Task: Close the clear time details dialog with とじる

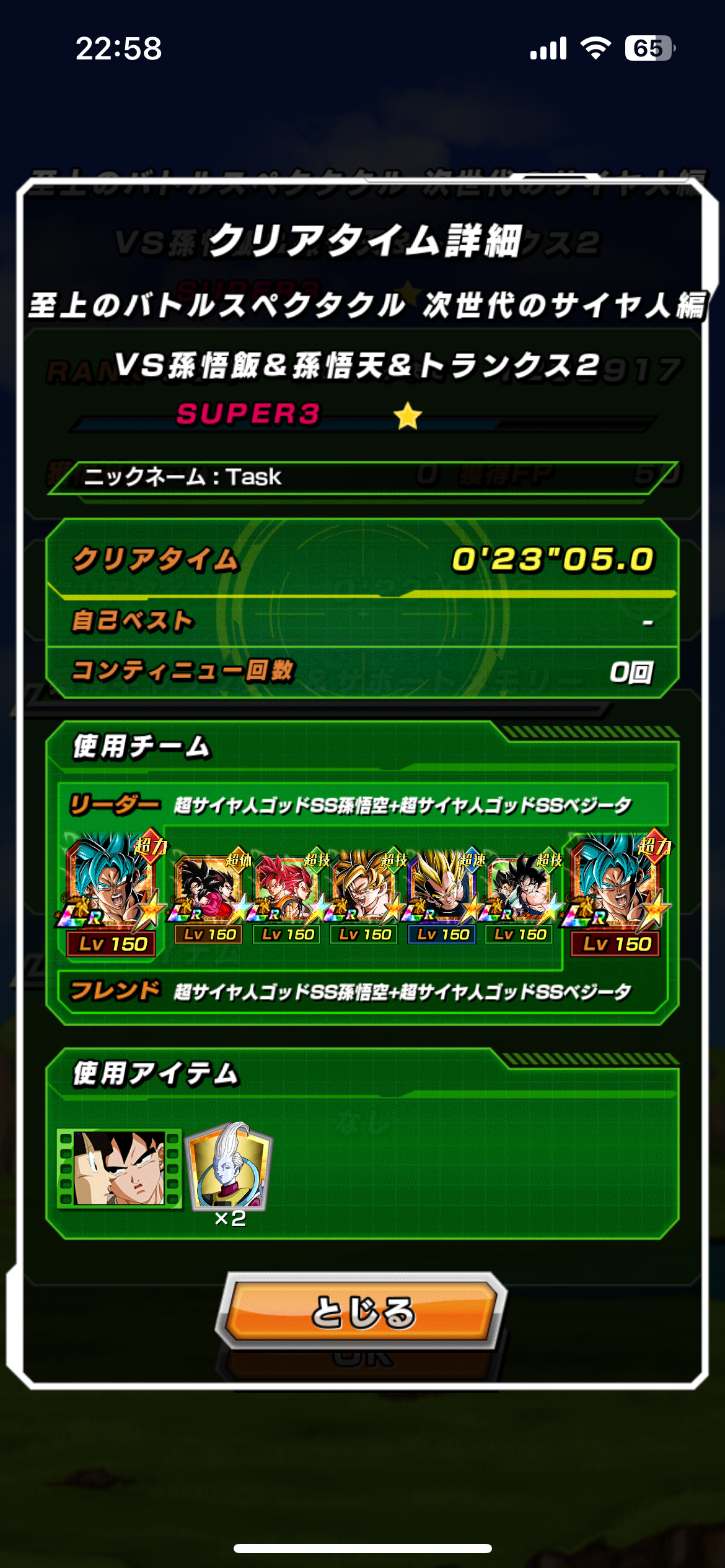Action: (362, 1310)
